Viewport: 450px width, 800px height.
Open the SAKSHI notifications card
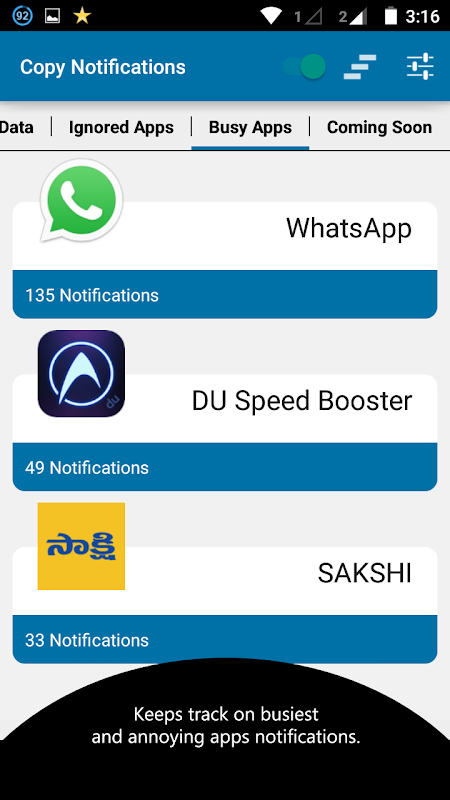[225, 605]
